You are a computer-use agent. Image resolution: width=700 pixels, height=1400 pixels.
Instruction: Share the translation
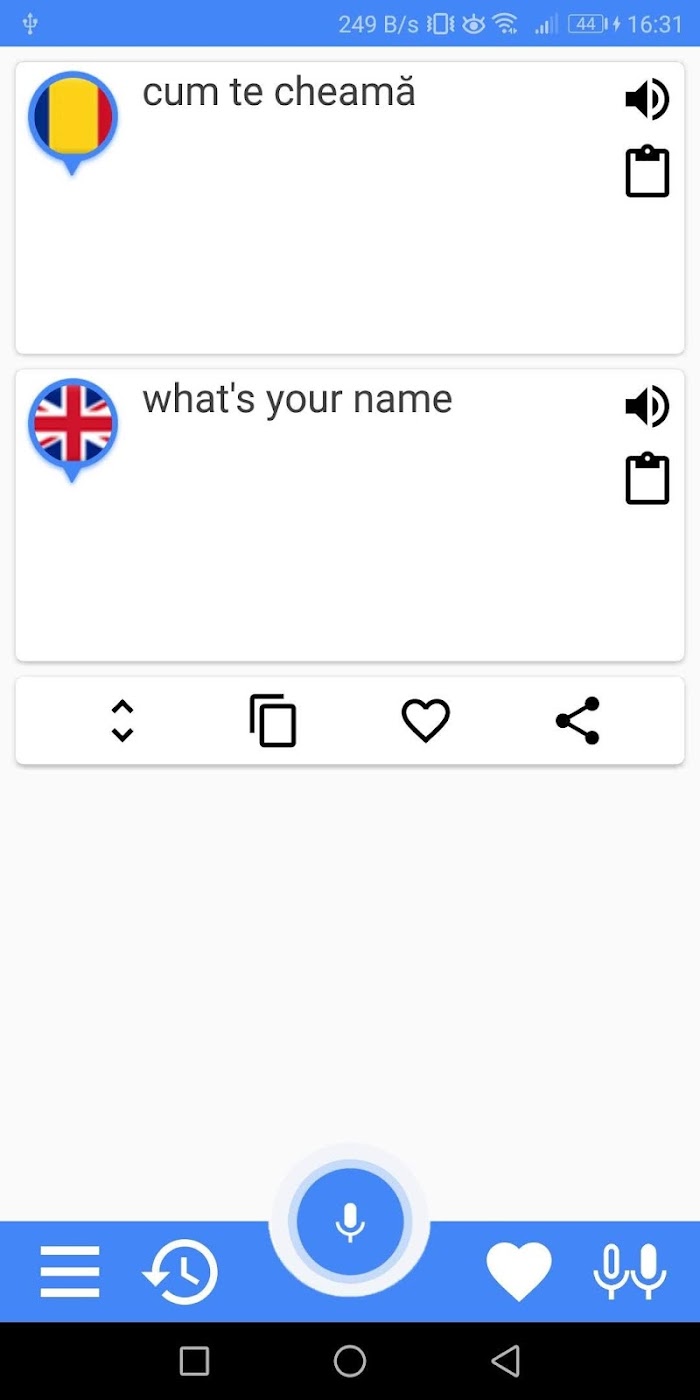578,721
